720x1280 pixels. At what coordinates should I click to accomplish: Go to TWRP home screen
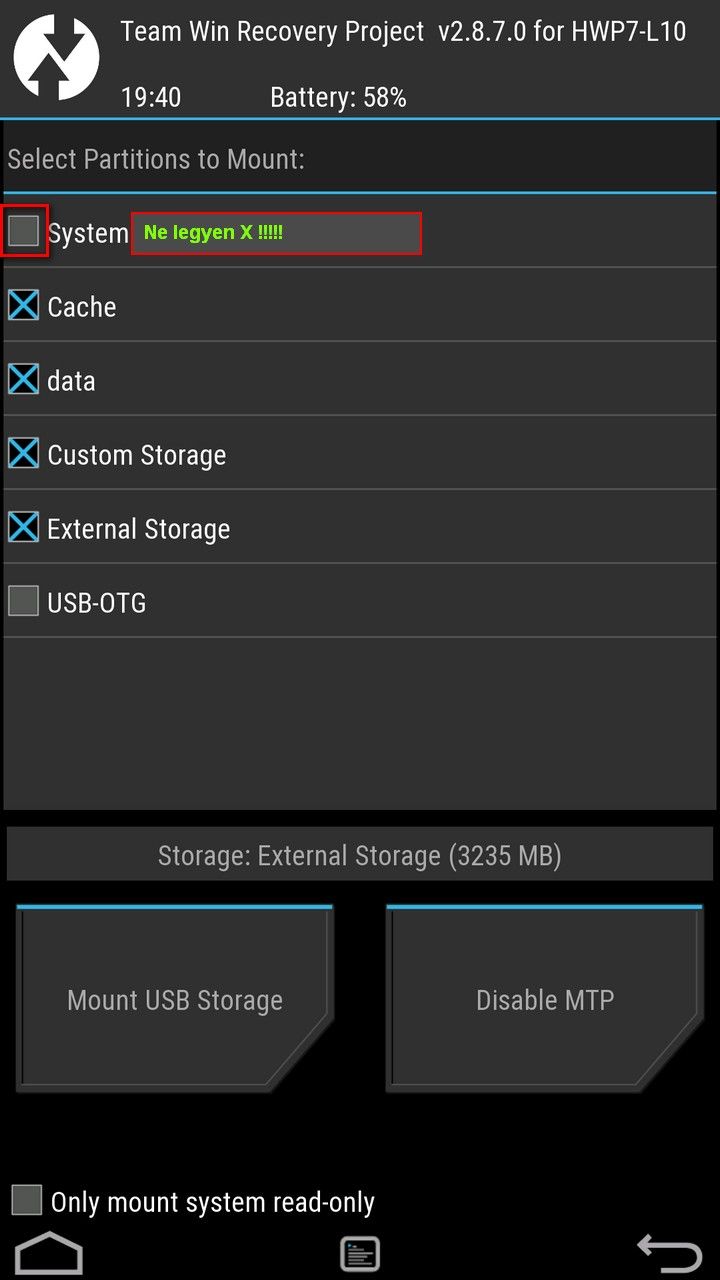[49, 1253]
